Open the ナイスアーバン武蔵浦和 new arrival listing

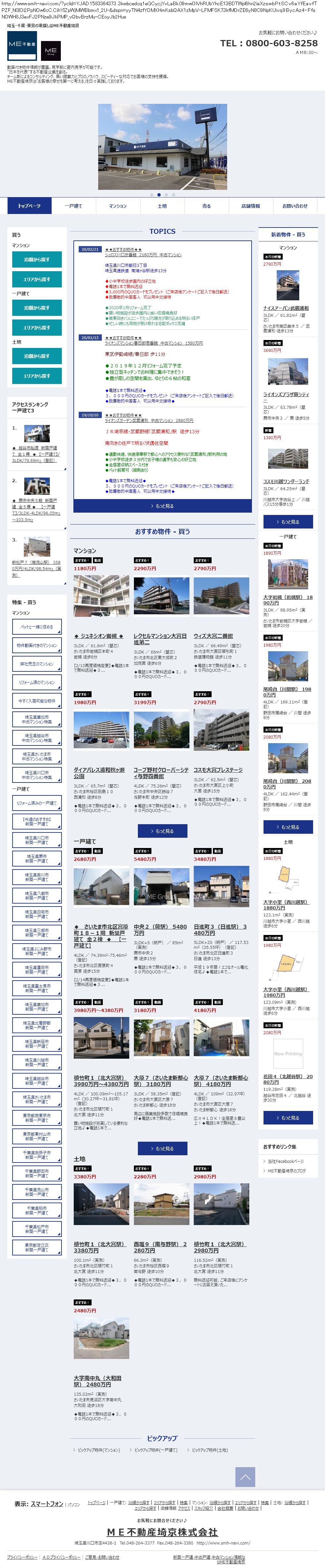point(285,308)
